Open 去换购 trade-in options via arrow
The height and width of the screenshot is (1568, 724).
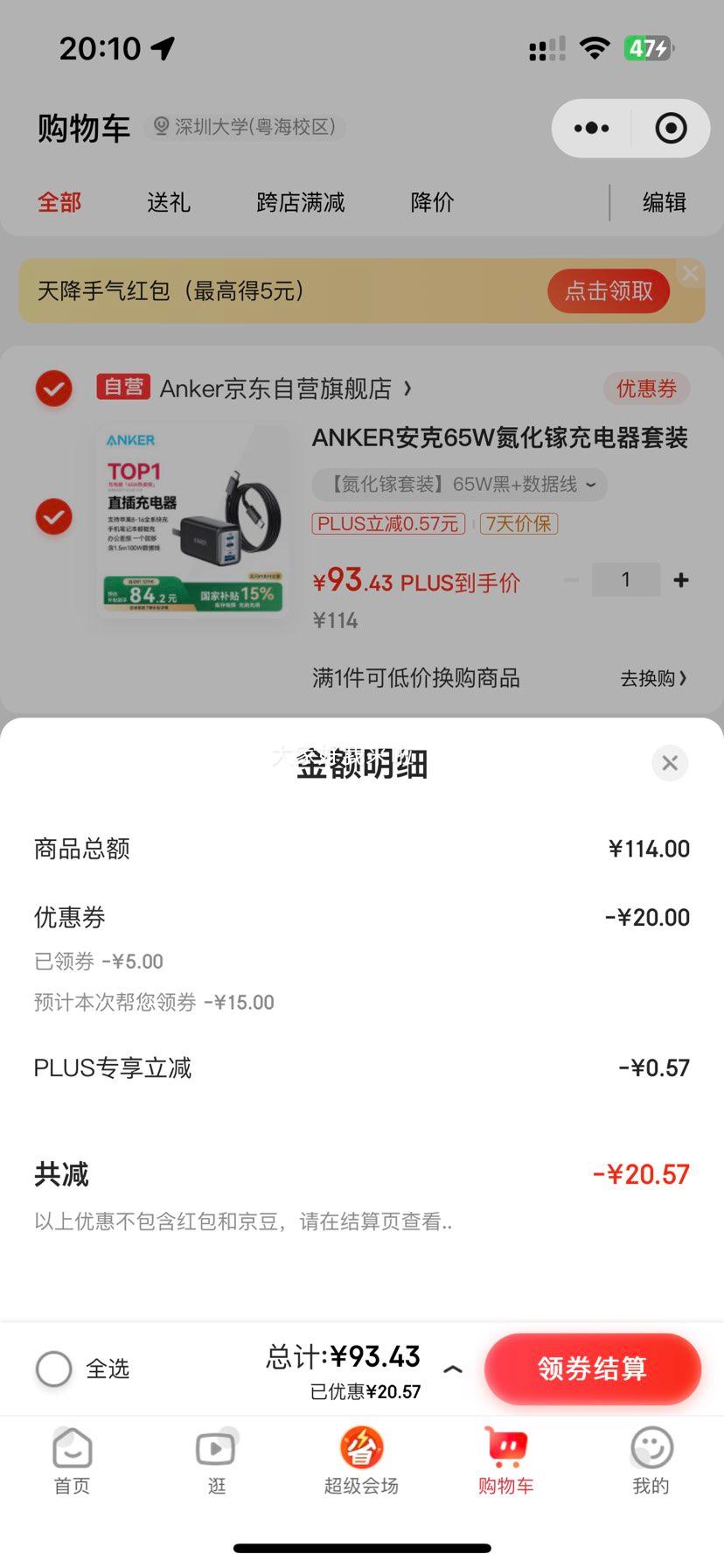tap(654, 678)
